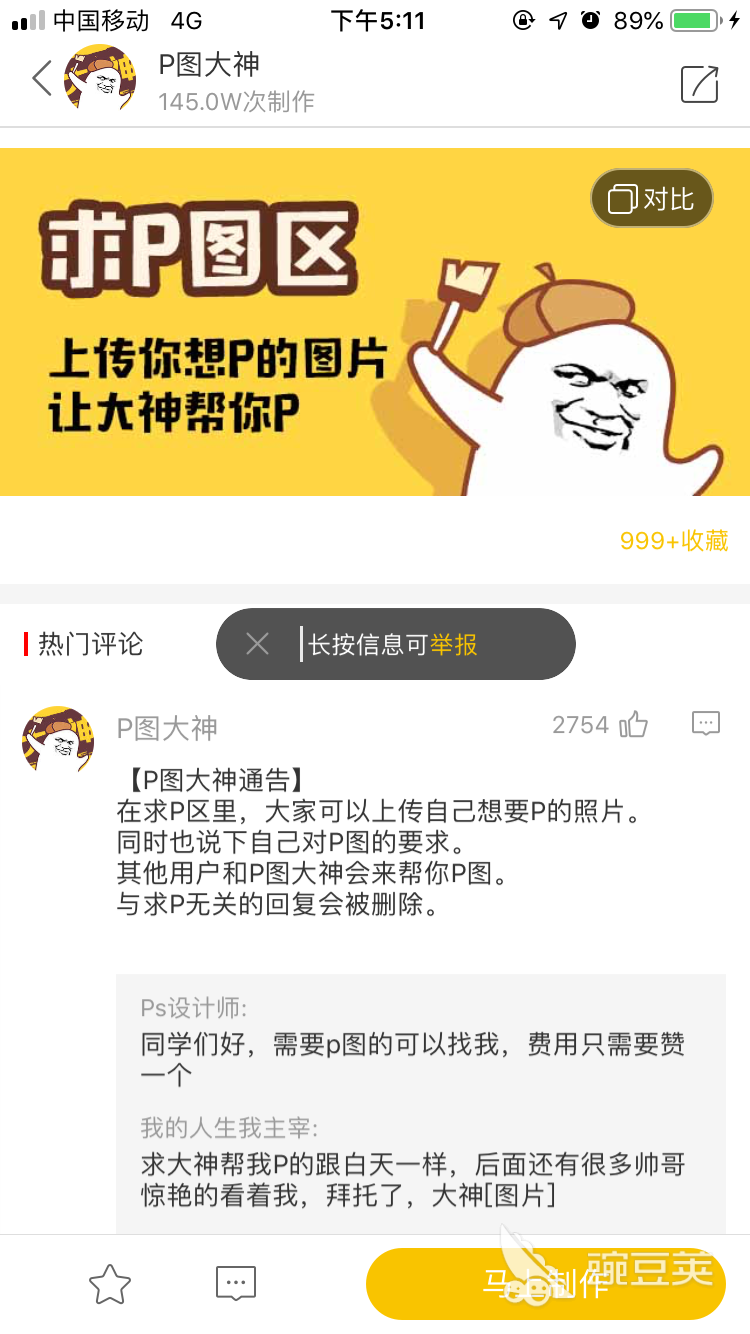
Task: Favorite this template with the star icon
Action: [110, 1284]
